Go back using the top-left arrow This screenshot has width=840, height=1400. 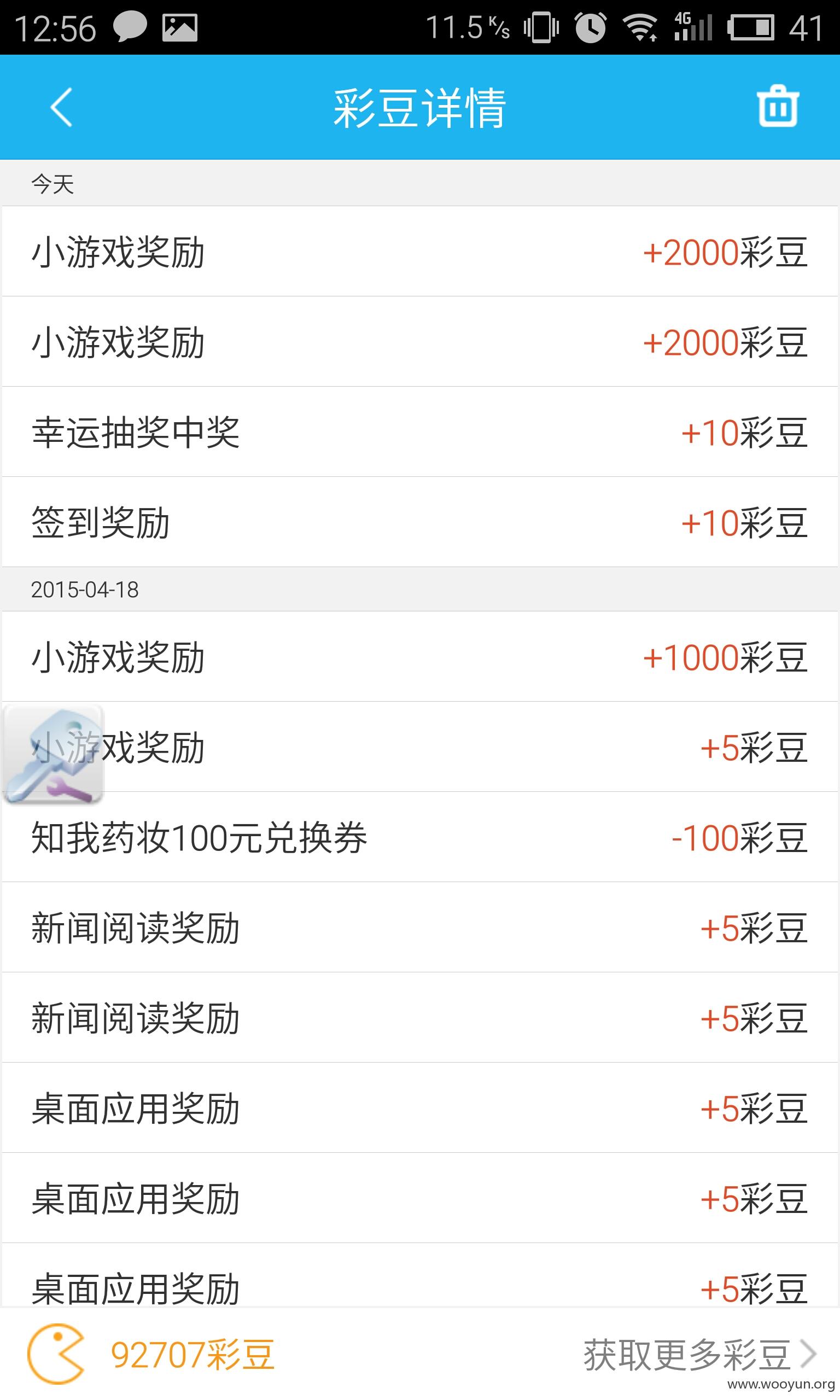pyautogui.click(x=61, y=107)
